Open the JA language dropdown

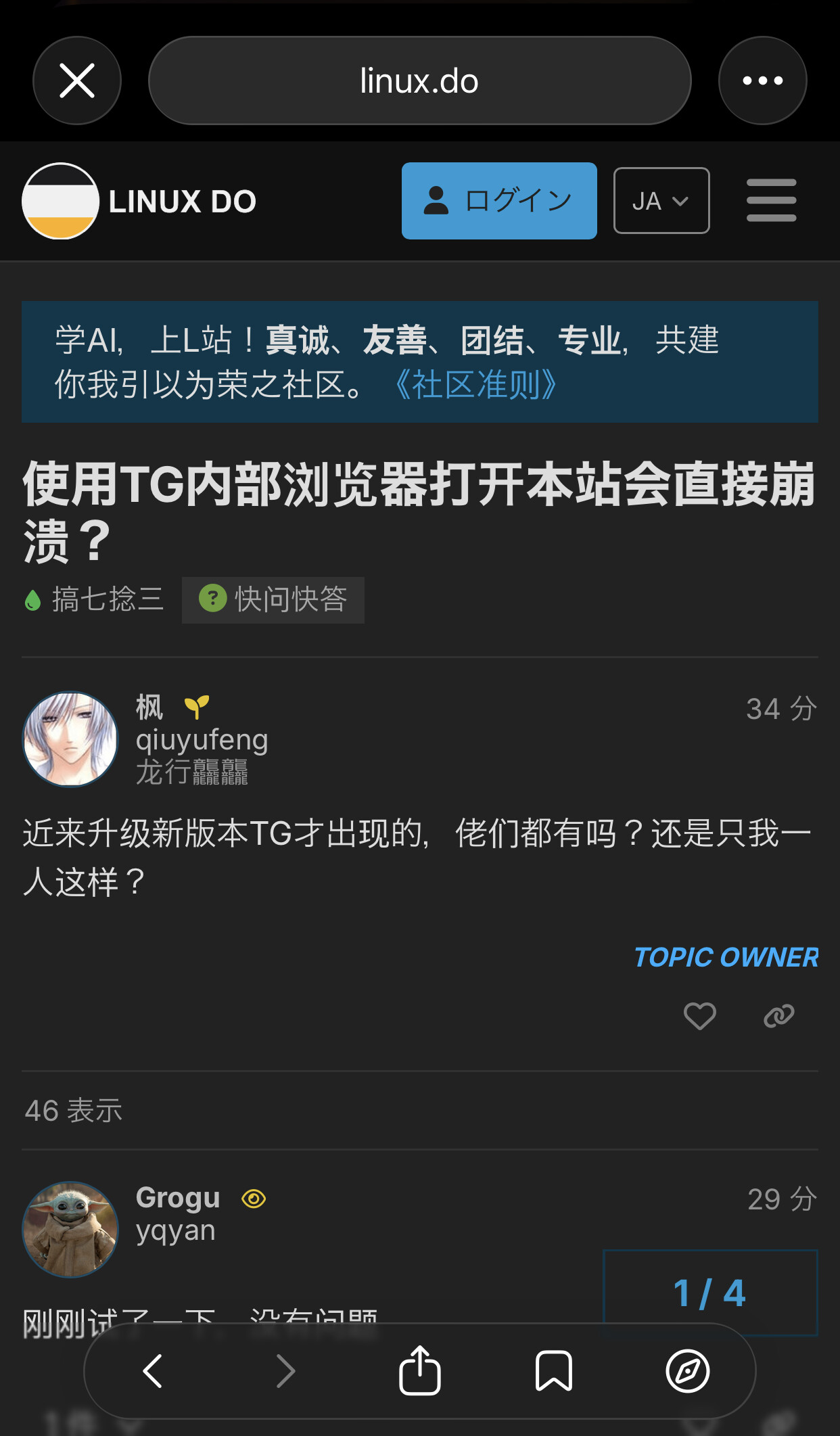click(x=661, y=201)
